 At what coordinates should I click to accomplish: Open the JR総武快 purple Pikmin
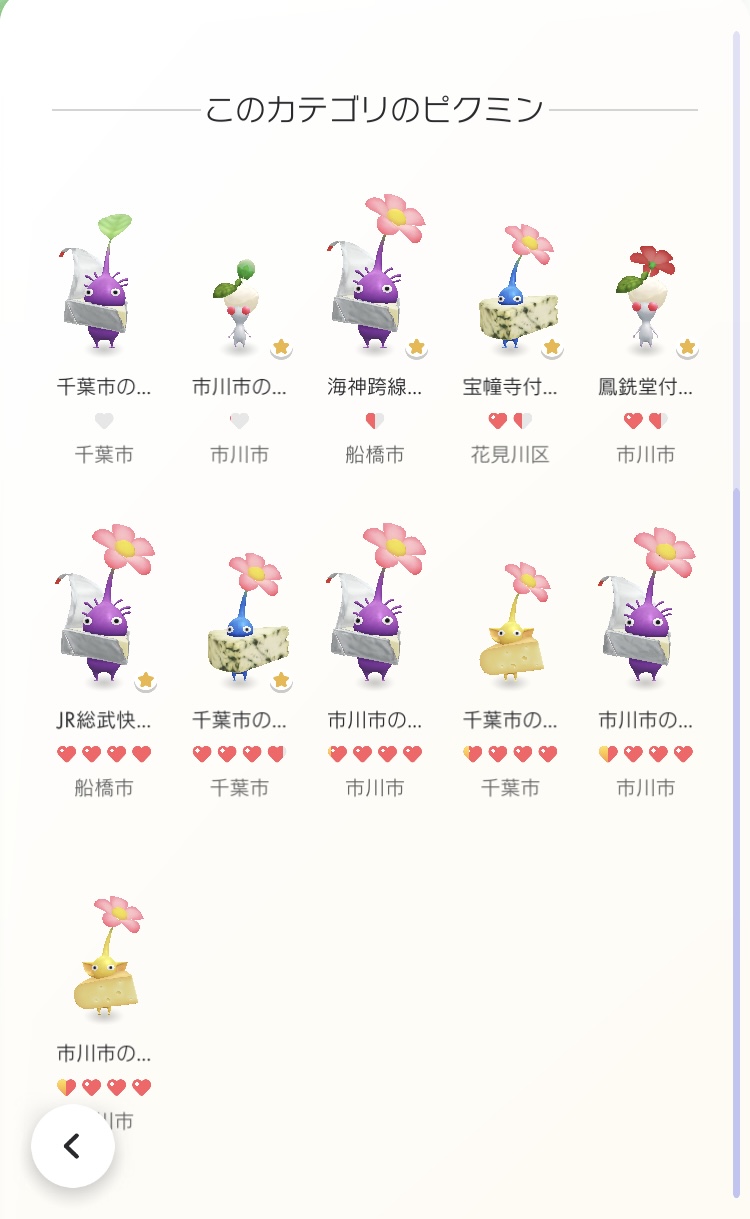[x=103, y=615]
